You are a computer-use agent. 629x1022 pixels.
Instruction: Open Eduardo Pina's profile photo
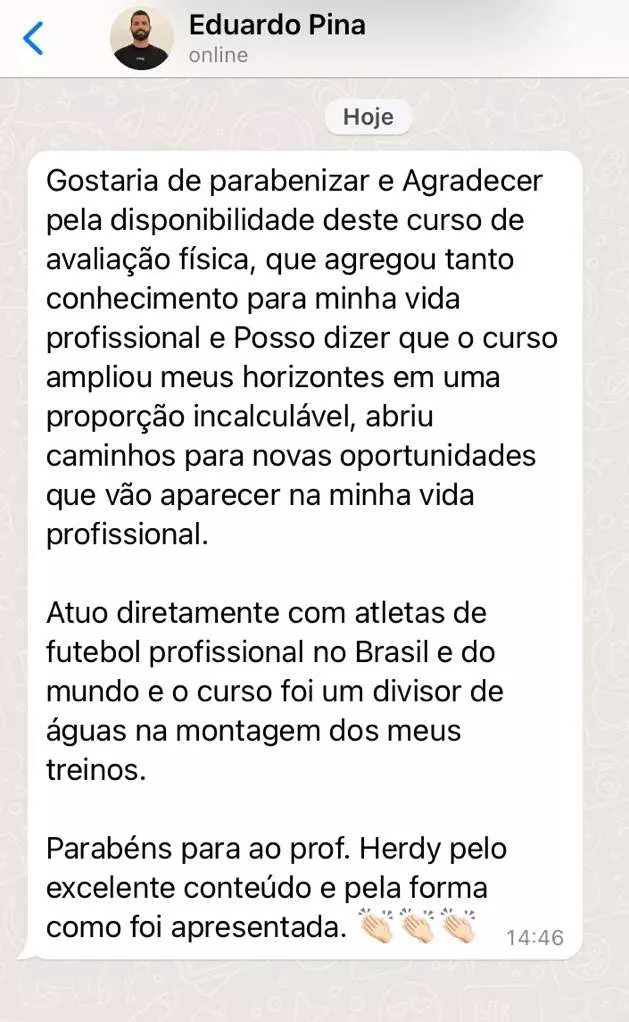pyautogui.click(x=141, y=38)
